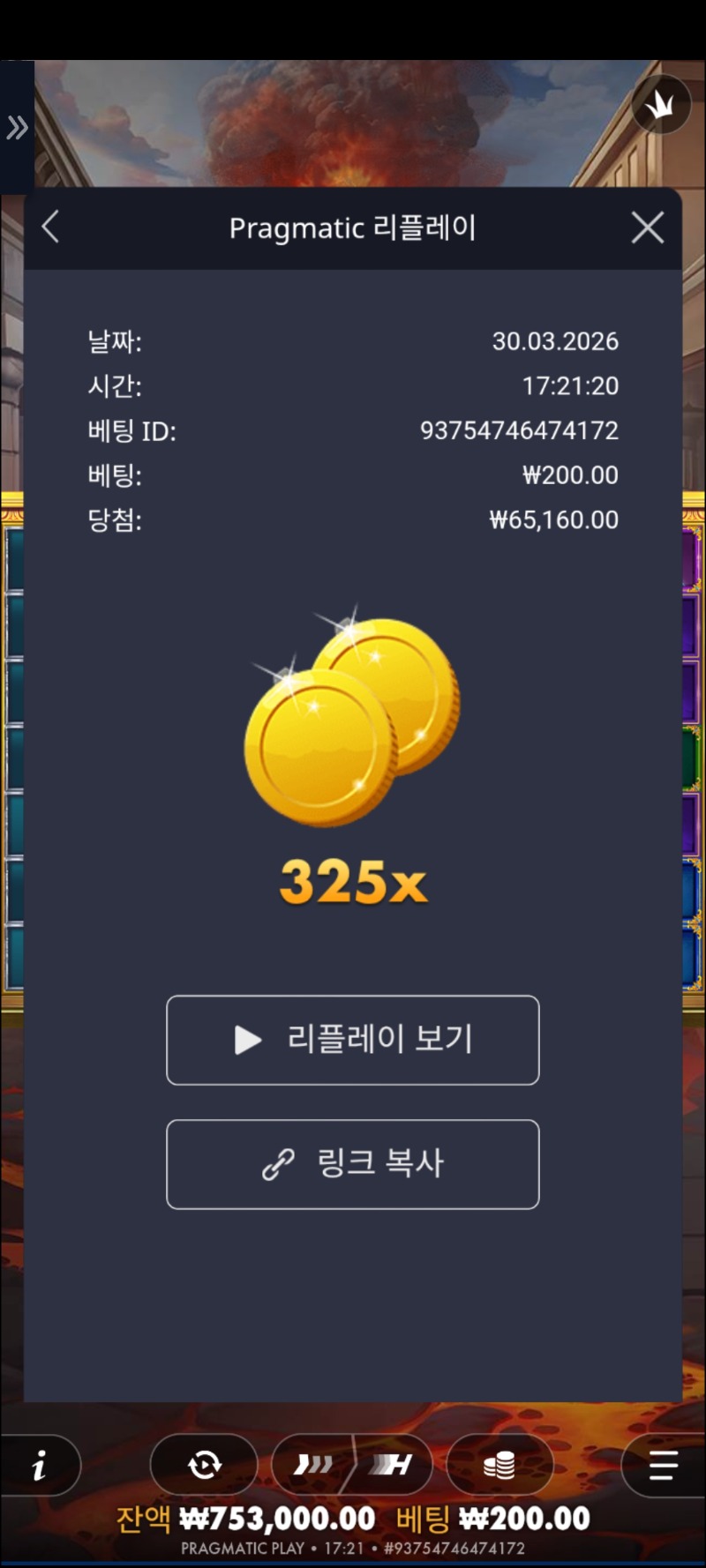Watch the replay with 리플레이 보기

point(352,1040)
